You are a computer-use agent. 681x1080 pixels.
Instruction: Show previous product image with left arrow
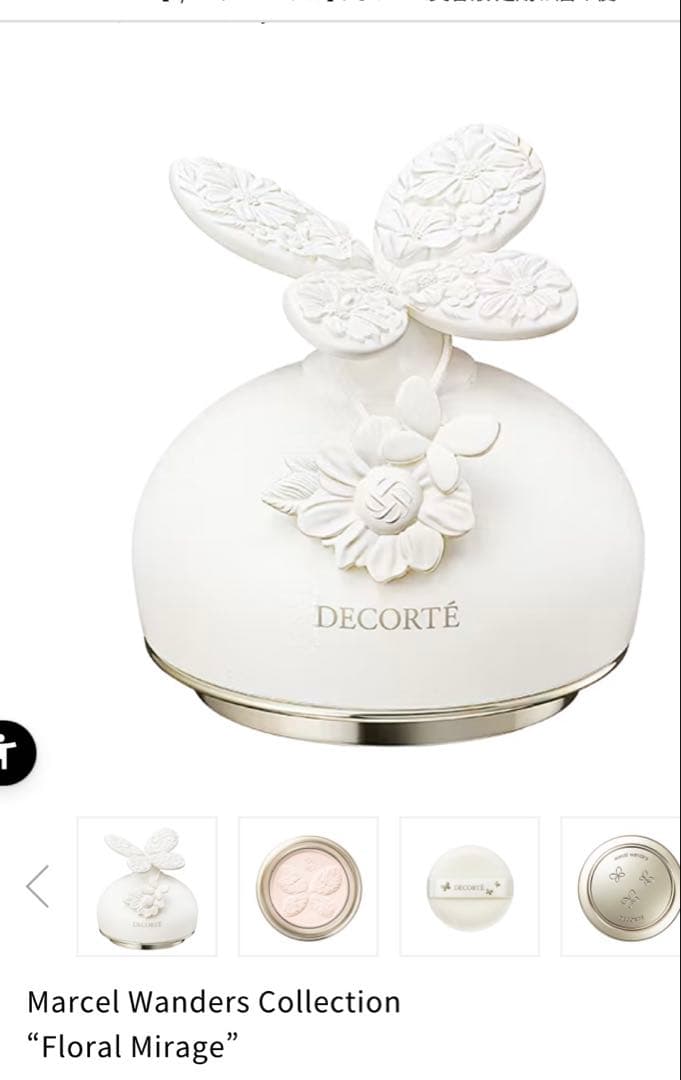pyautogui.click(x=37, y=886)
